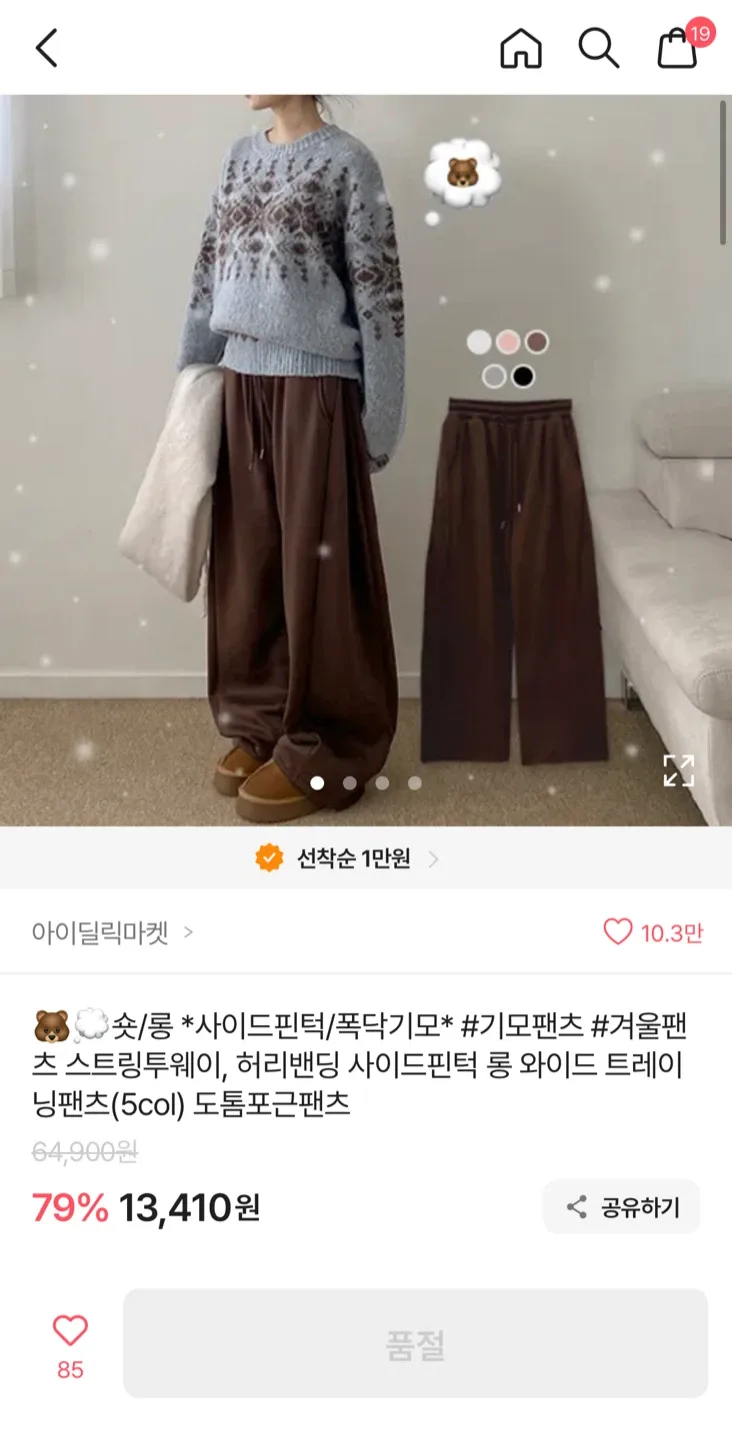This screenshot has width=732, height=1440.
Task: Go back using the arrow icon
Action: (x=47, y=48)
